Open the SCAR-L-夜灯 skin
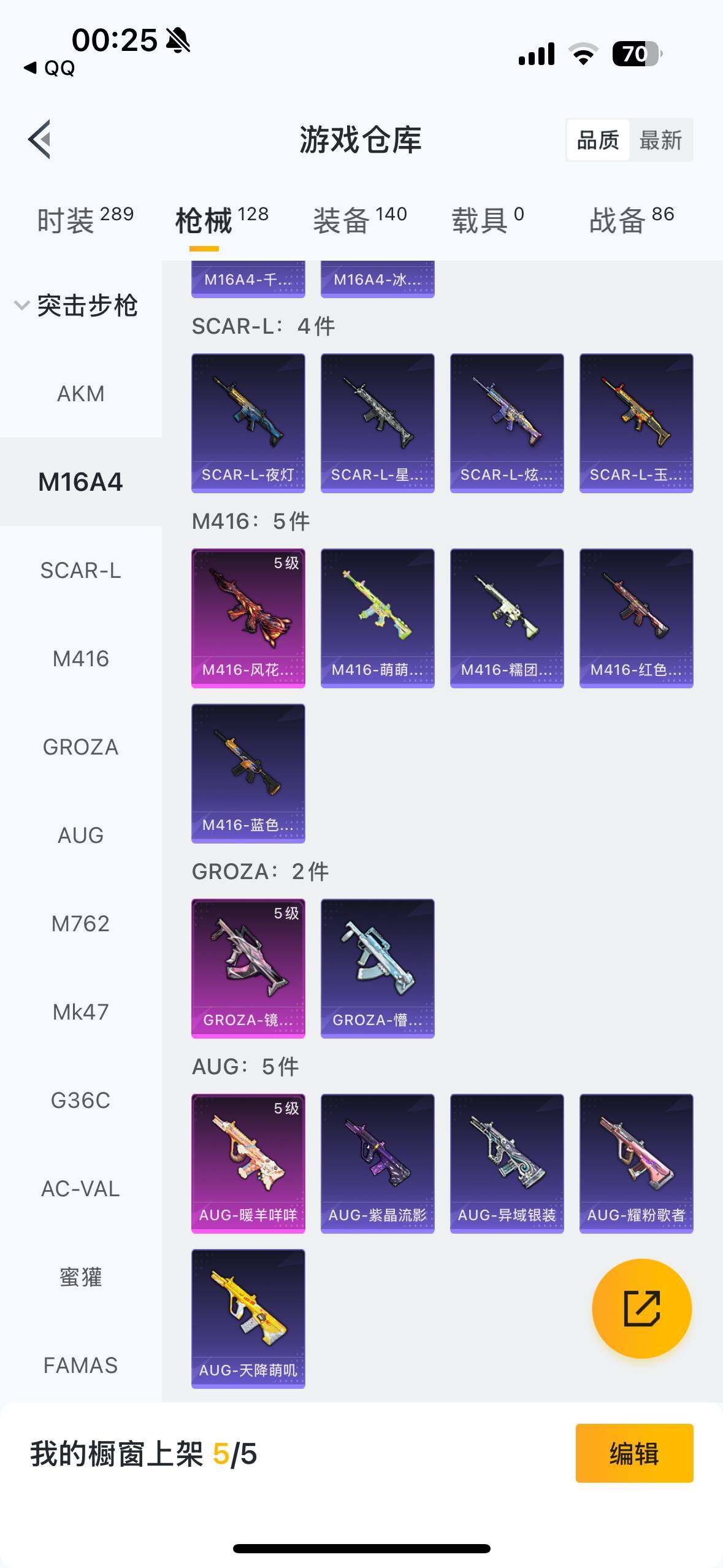 (x=248, y=423)
